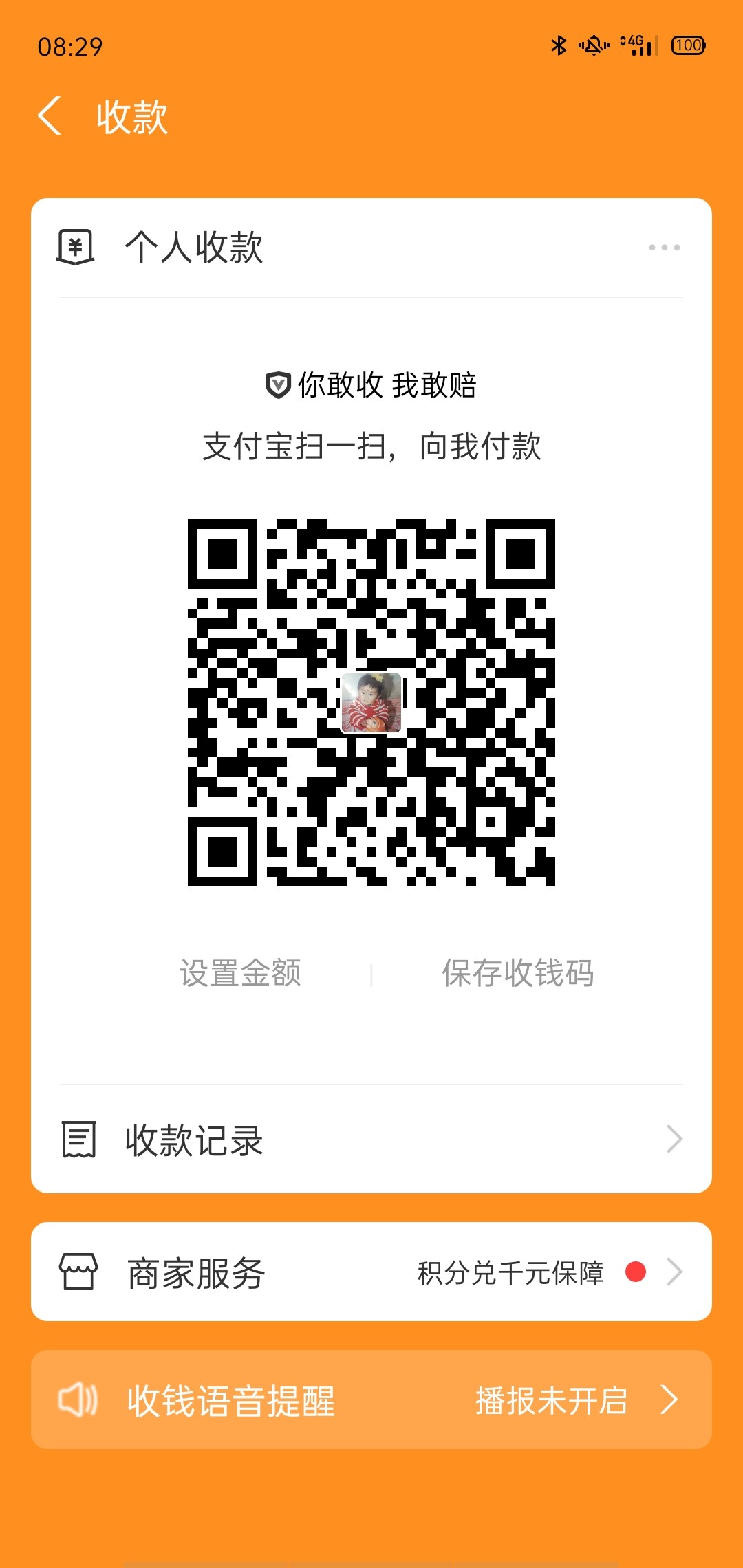Go back from the 收款 screen

coord(50,116)
